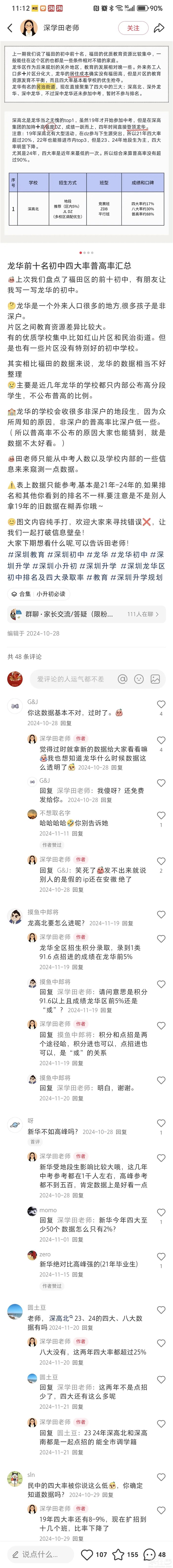Go back using the top arrow
Image resolution: width=173 pixels, height=1568 pixels.
(x=10, y=28)
